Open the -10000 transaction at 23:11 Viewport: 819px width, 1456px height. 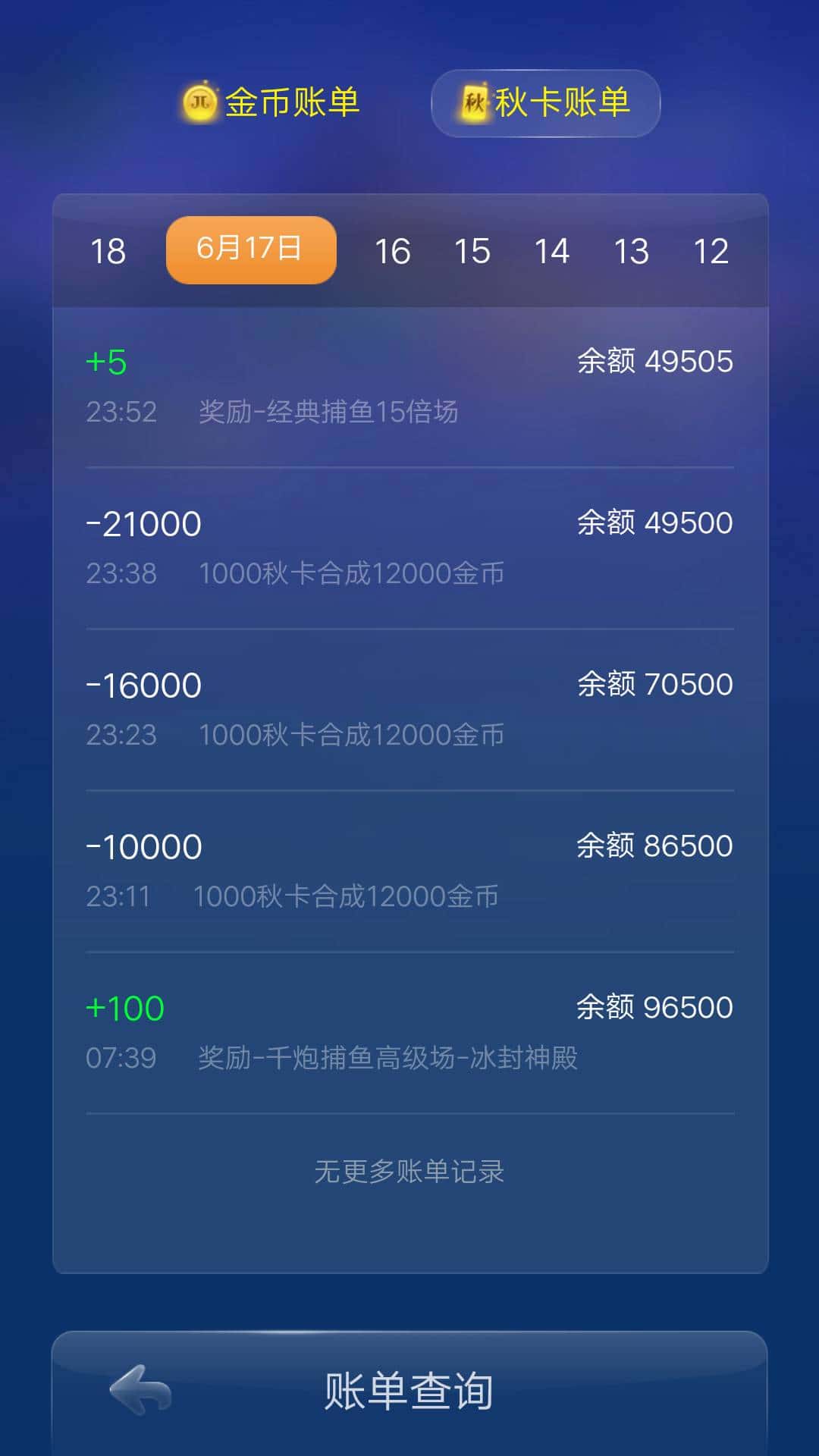click(409, 870)
